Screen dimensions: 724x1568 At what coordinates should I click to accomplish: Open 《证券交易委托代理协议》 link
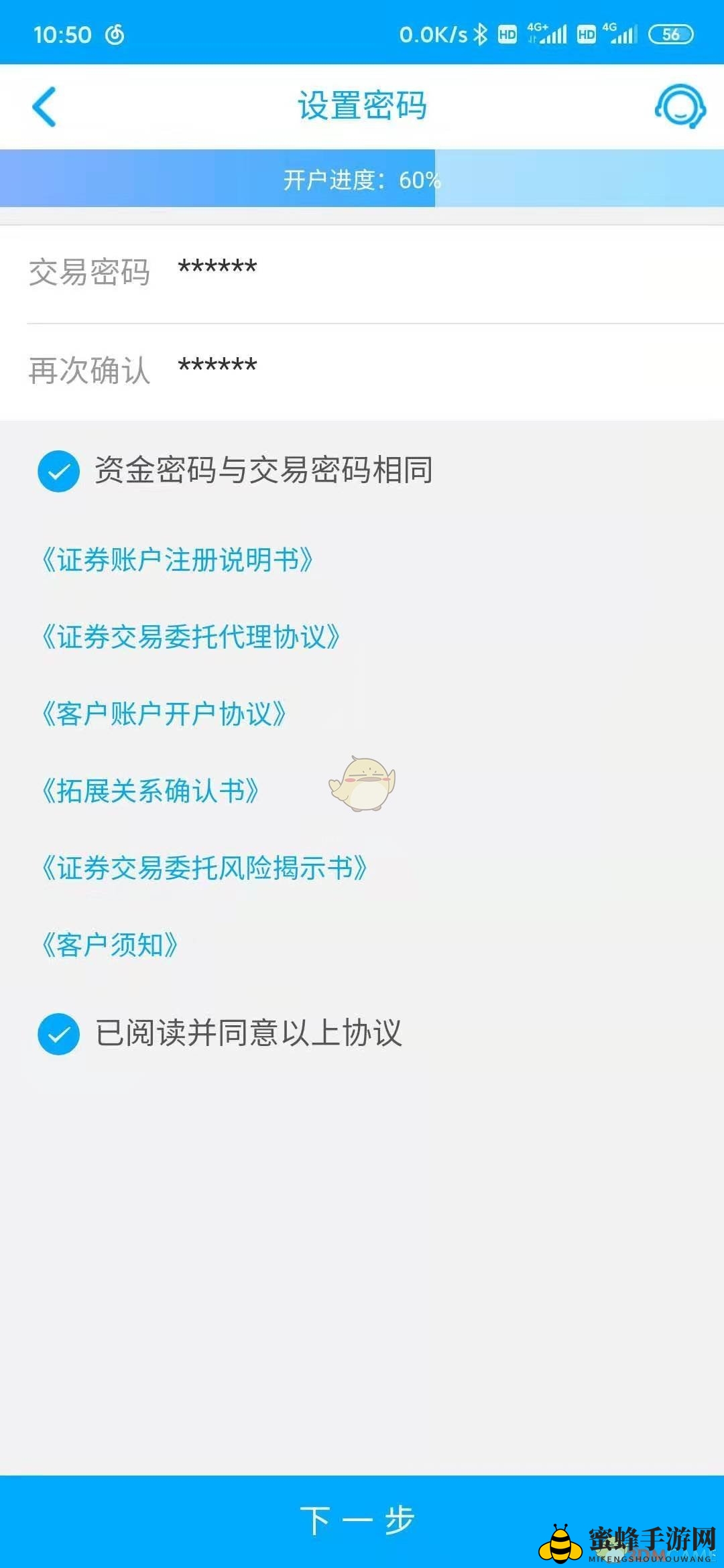tap(190, 637)
